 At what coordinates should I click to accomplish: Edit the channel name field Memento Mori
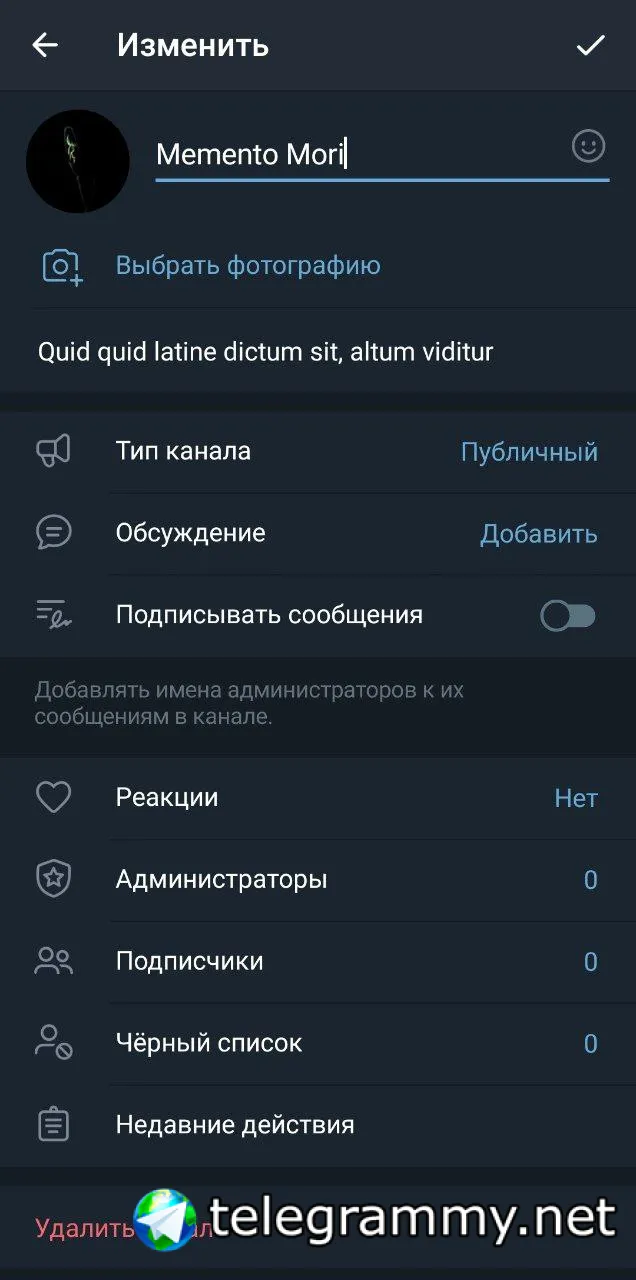[x=360, y=155]
